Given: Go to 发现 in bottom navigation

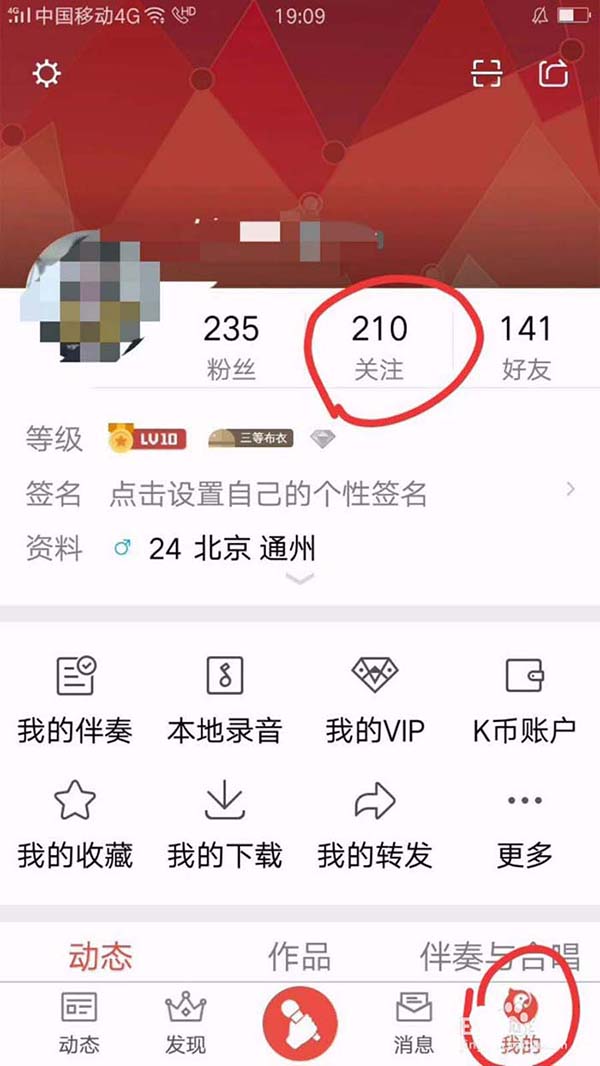Looking at the screenshot, I should [185, 1023].
